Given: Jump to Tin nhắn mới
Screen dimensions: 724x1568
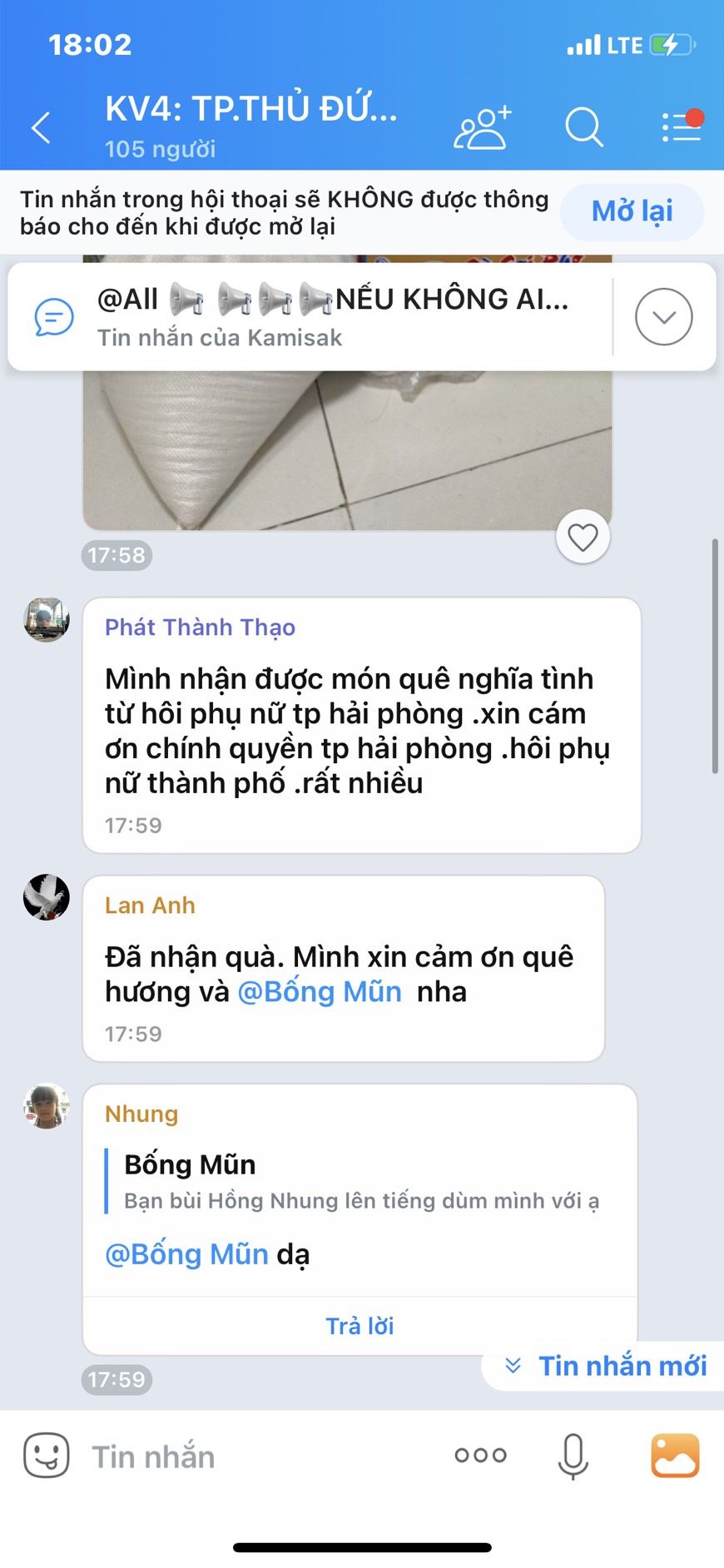Looking at the screenshot, I should 607,1366.
